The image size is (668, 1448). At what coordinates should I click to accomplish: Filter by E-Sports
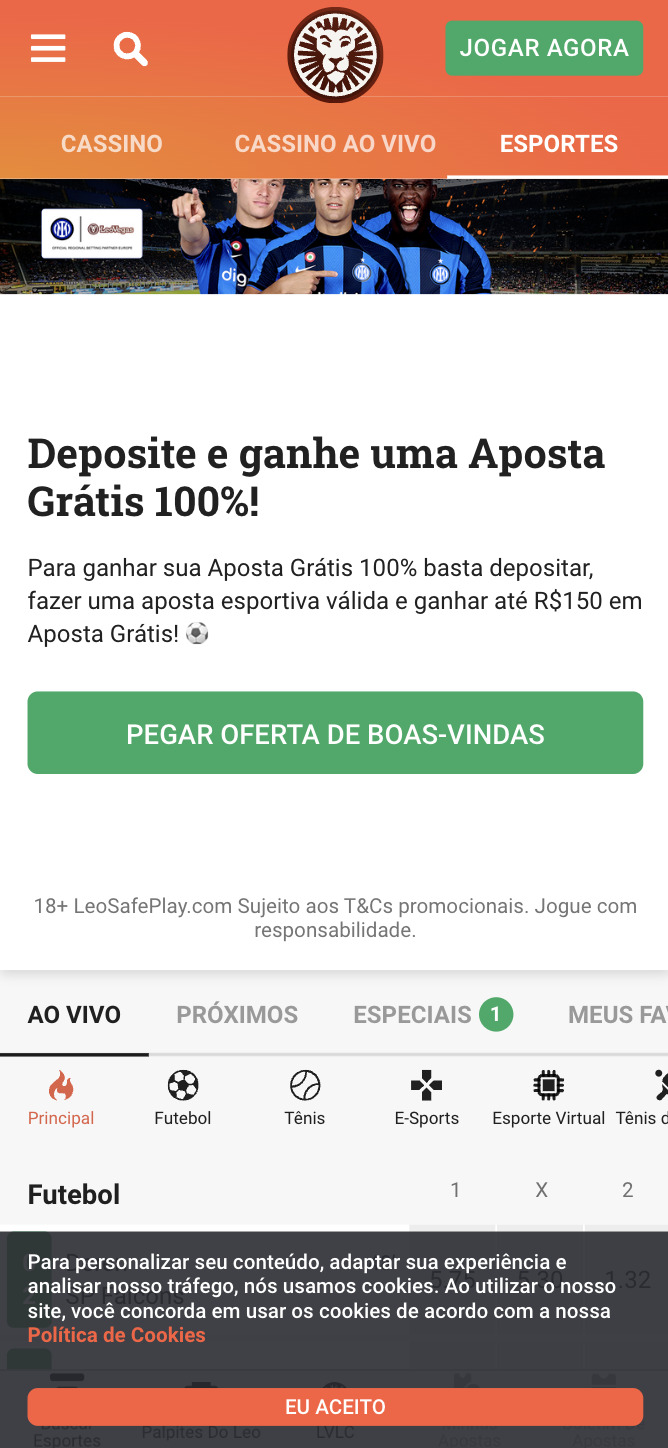click(x=427, y=1099)
